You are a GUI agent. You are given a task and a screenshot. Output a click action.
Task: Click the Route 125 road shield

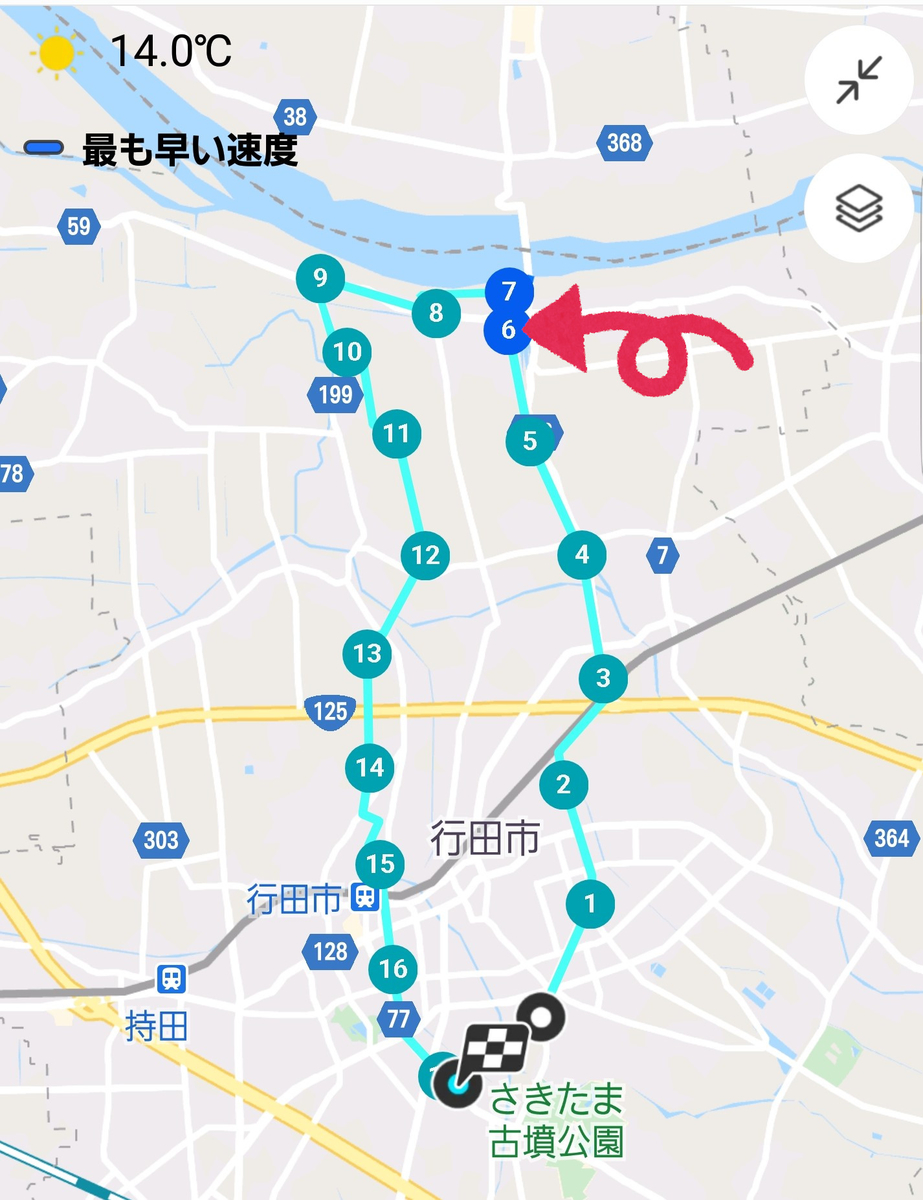click(x=332, y=712)
